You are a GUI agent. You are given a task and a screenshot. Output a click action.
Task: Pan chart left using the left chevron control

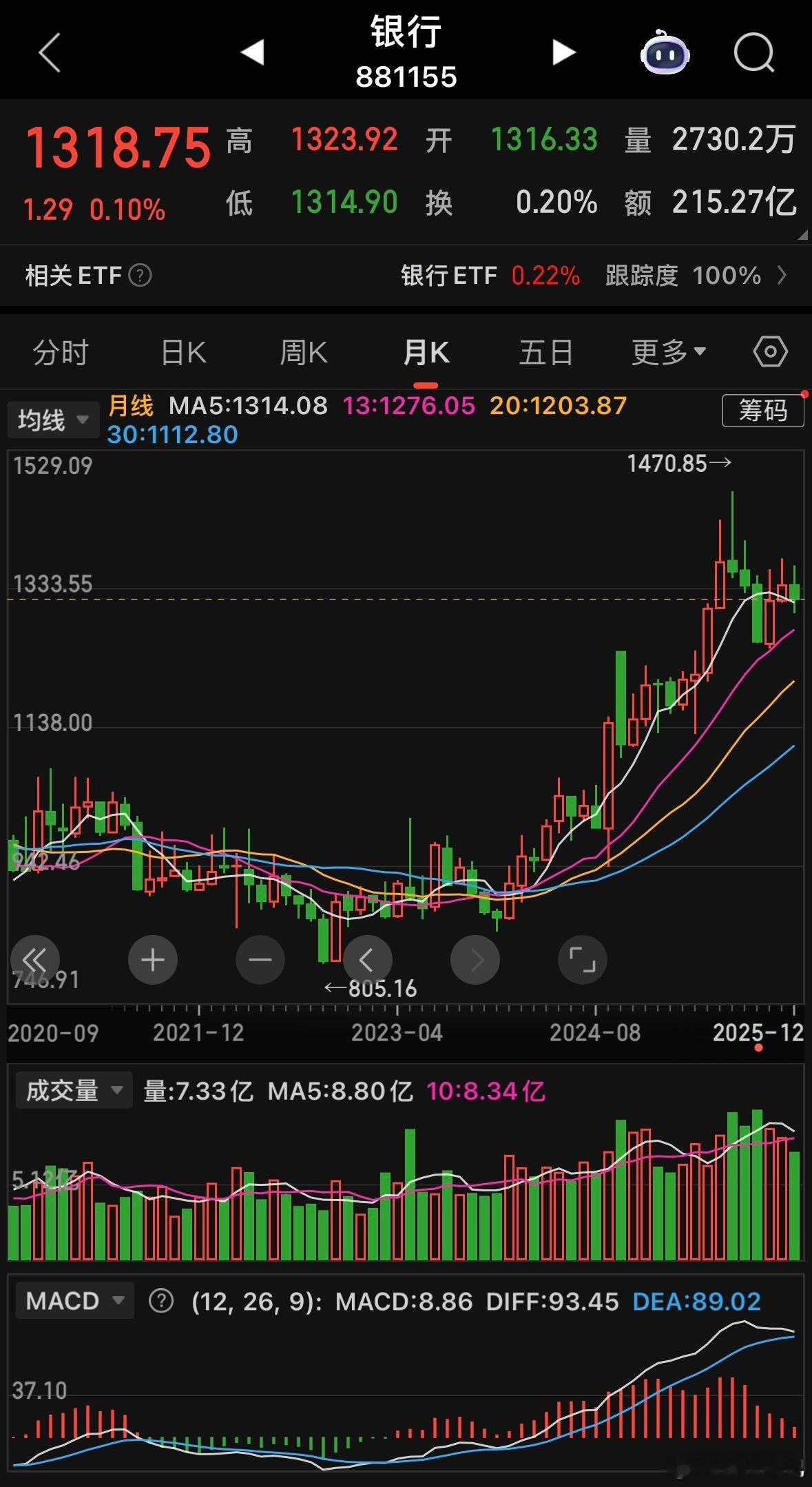[x=367, y=960]
